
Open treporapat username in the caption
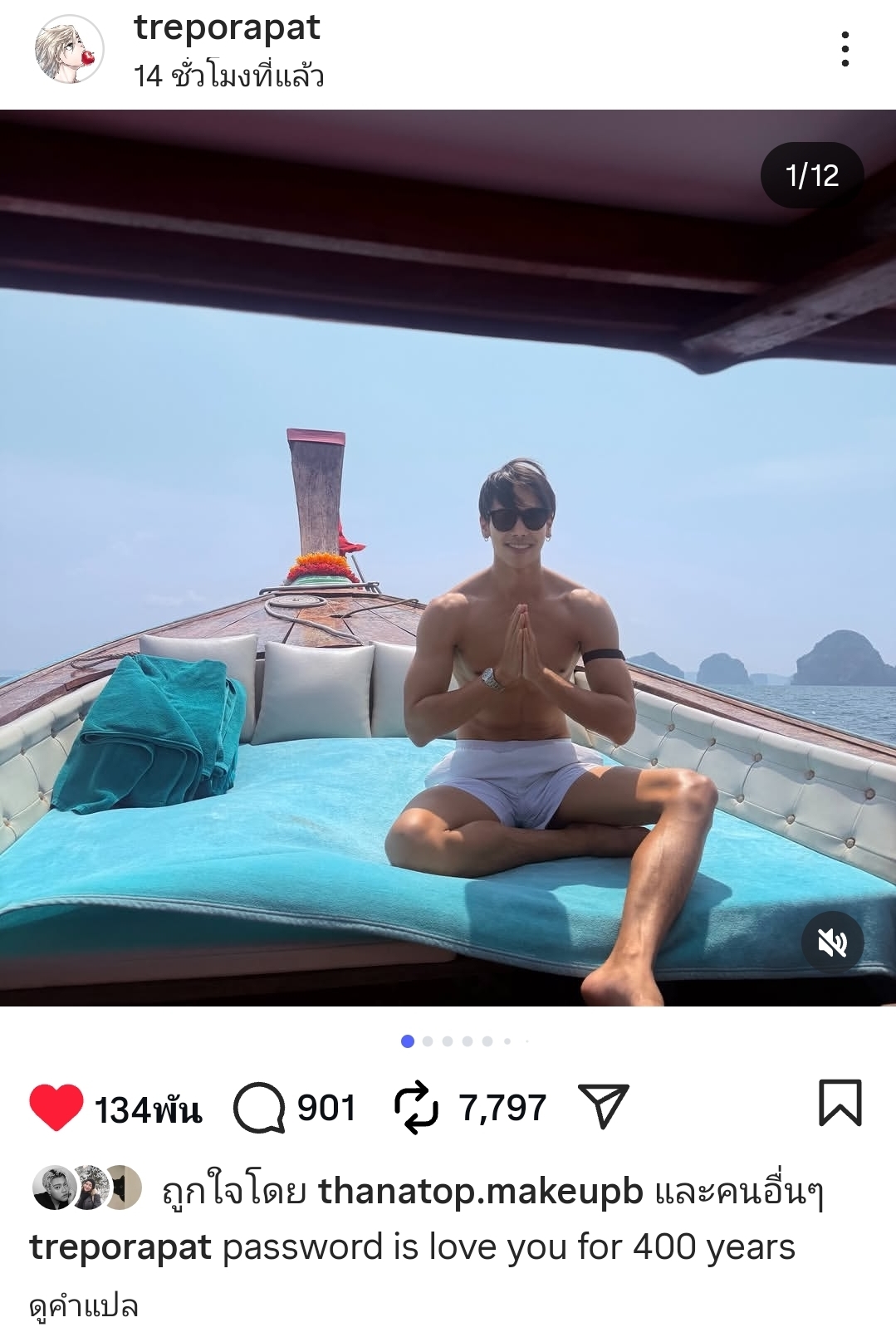click(x=120, y=1247)
